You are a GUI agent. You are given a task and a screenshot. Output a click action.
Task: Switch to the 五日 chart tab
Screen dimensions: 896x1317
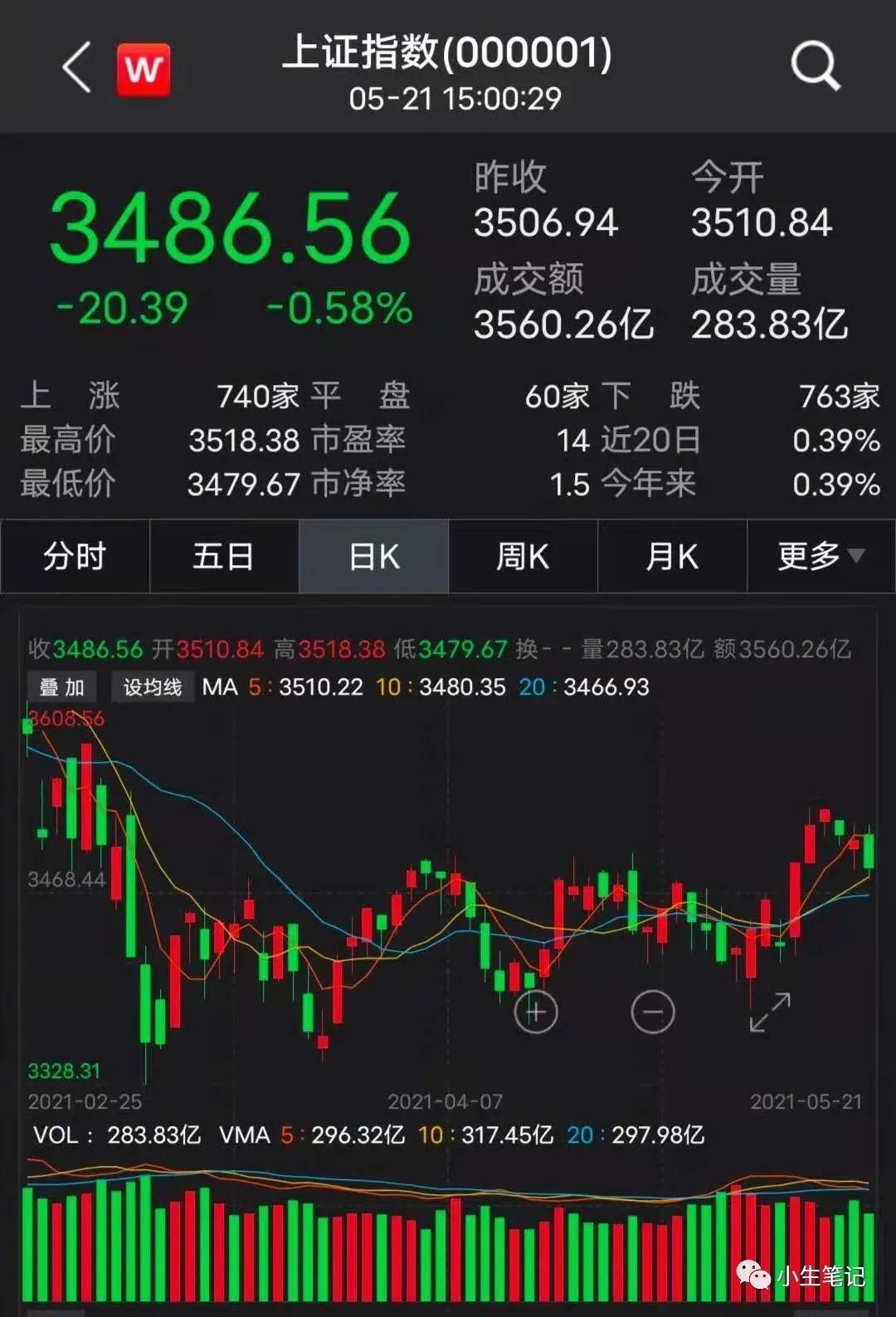coord(224,556)
